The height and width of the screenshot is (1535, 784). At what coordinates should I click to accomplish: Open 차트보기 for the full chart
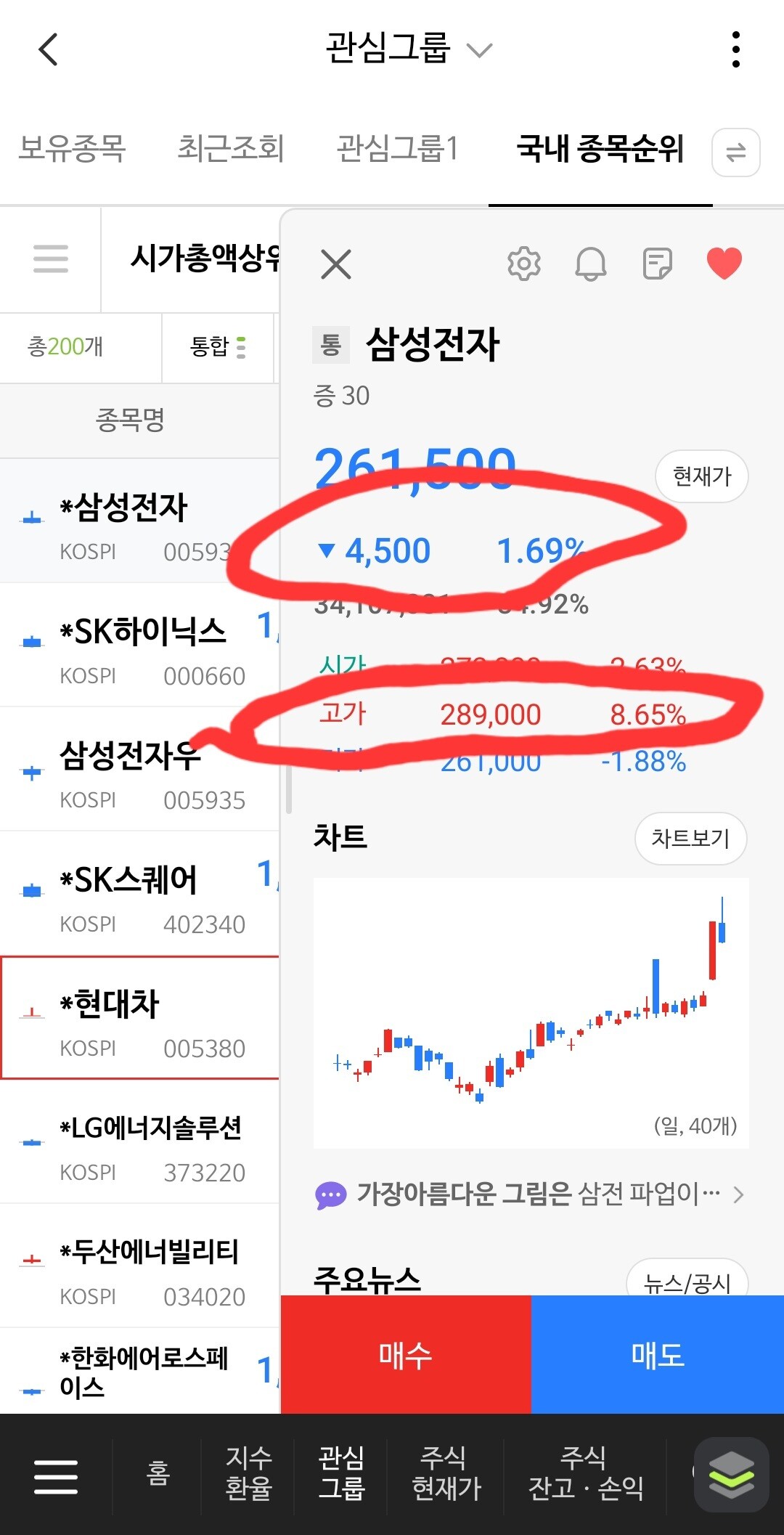(690, 839)
